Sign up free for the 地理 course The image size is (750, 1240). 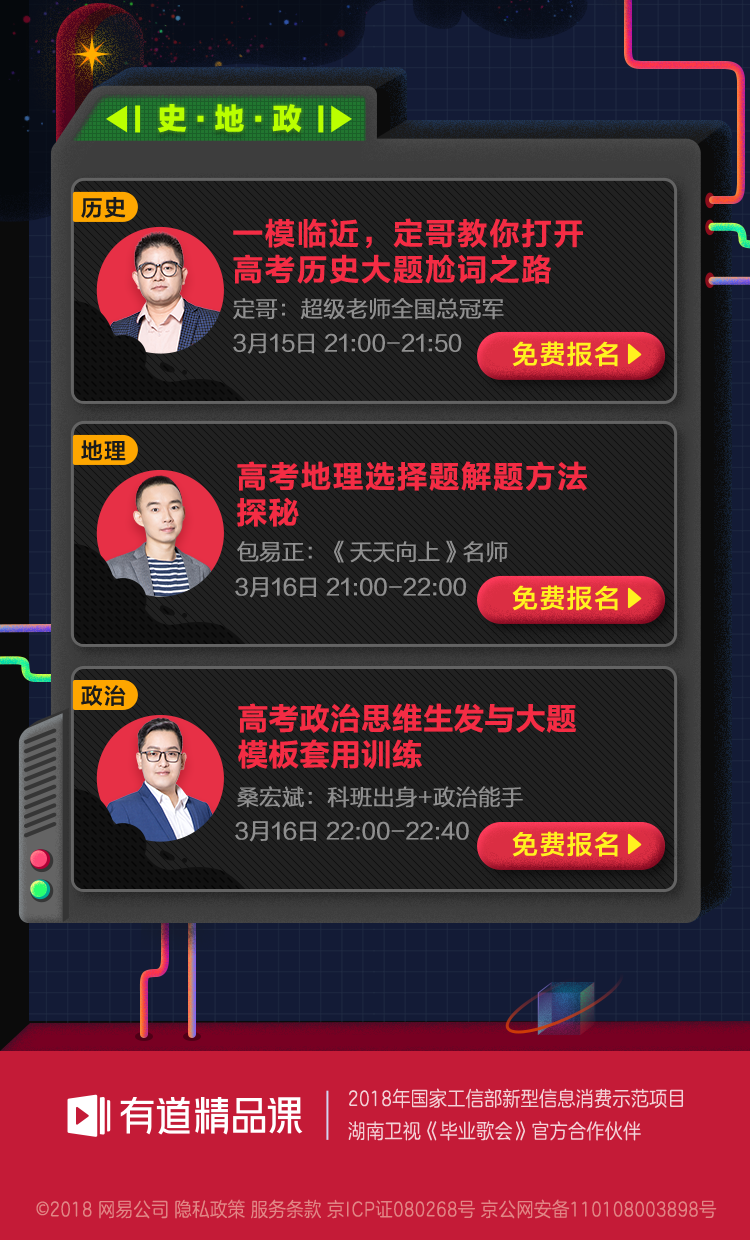[x=571, y=599]
